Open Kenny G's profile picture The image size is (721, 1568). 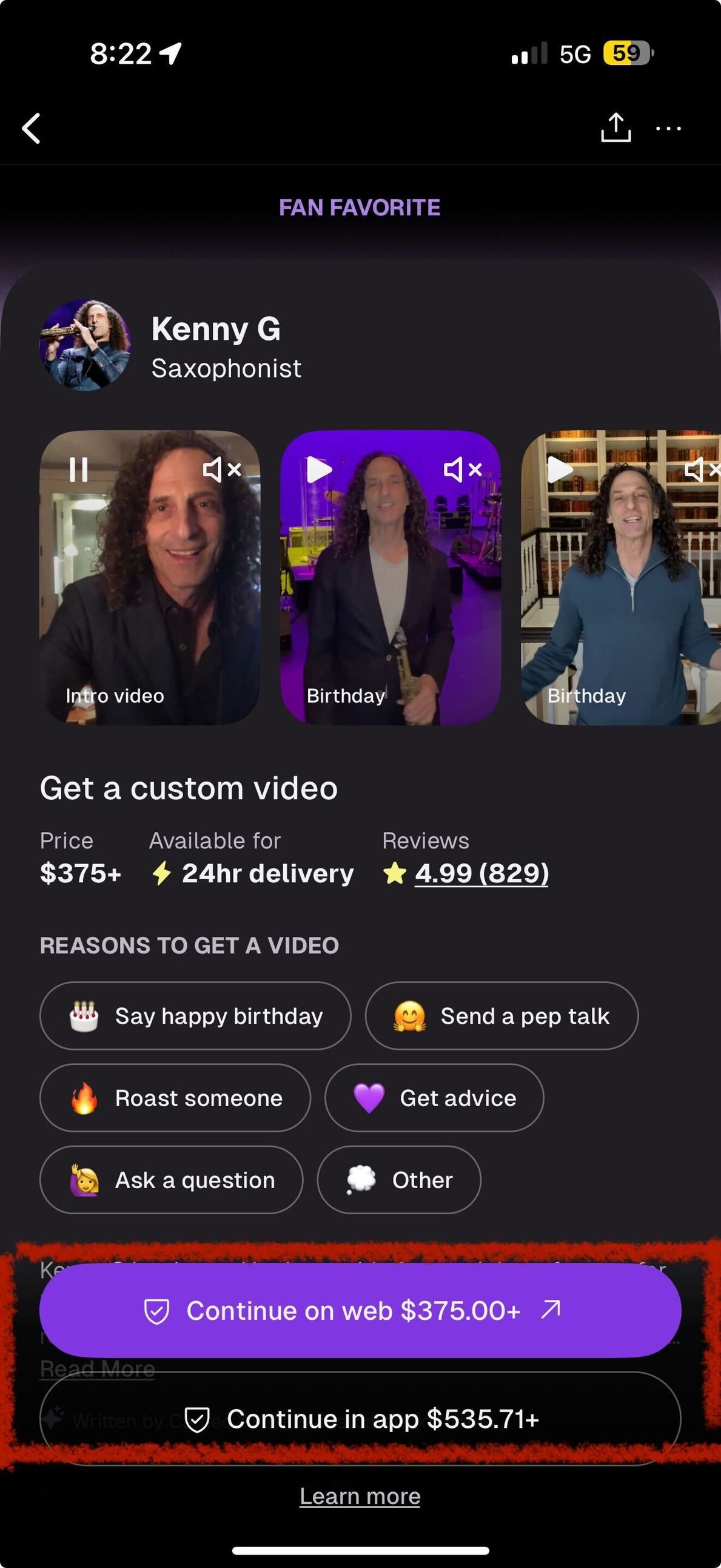point(85,345)
